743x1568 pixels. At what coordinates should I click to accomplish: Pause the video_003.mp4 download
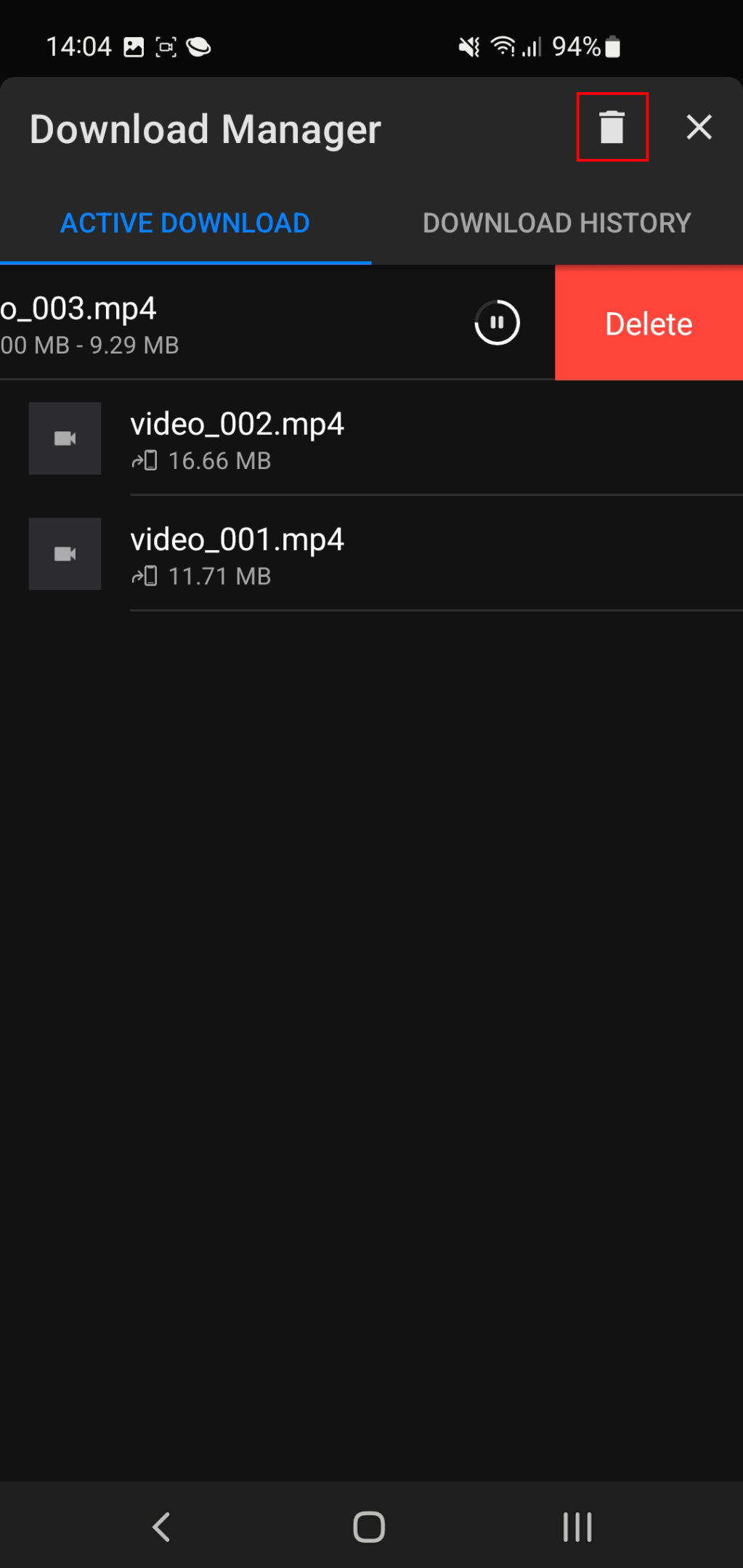pos(497,322)
